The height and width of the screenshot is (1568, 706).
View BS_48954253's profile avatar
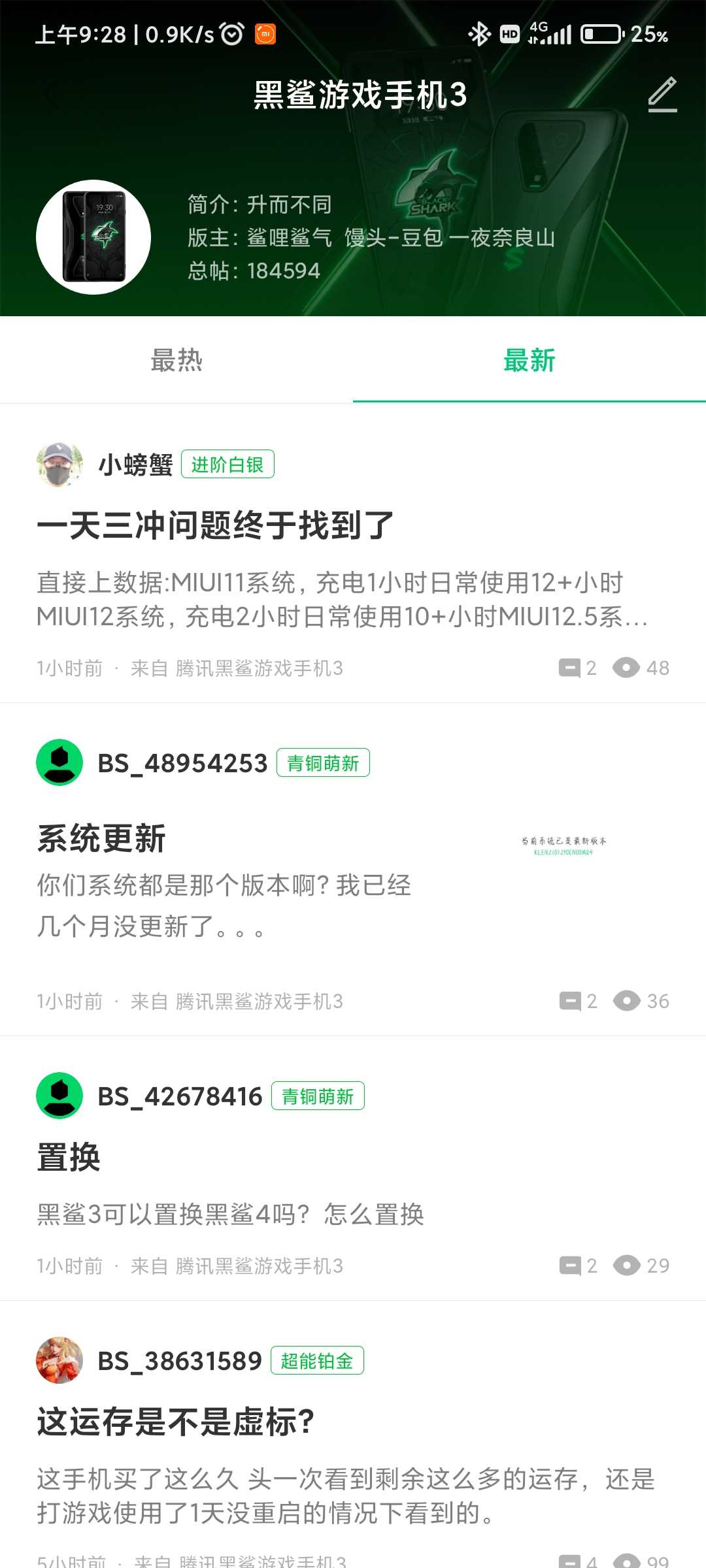(x=59, y=762)
